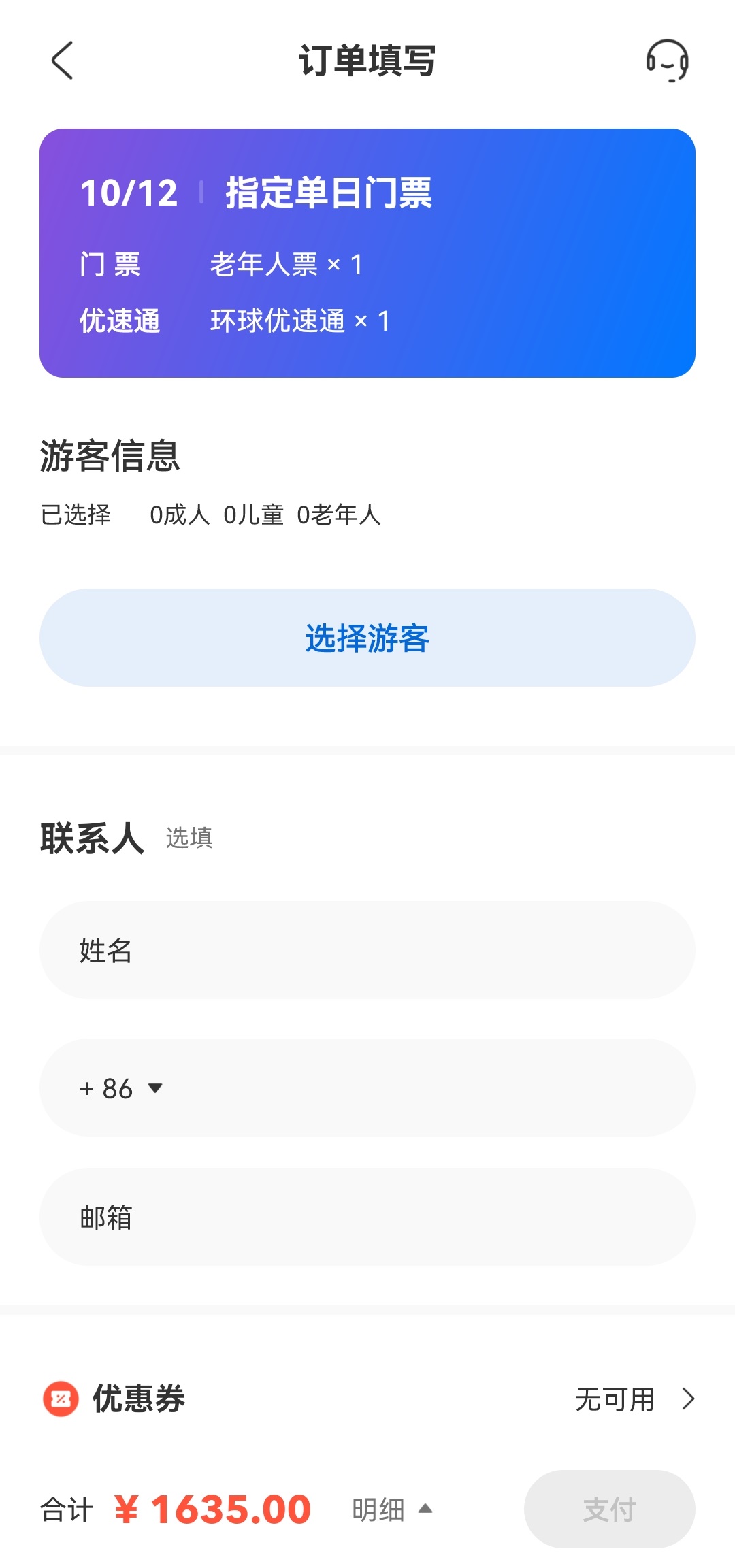Go back from the 订单填写 page
The width and height of the screenshot is (735, 1568).
pos(62,61)
